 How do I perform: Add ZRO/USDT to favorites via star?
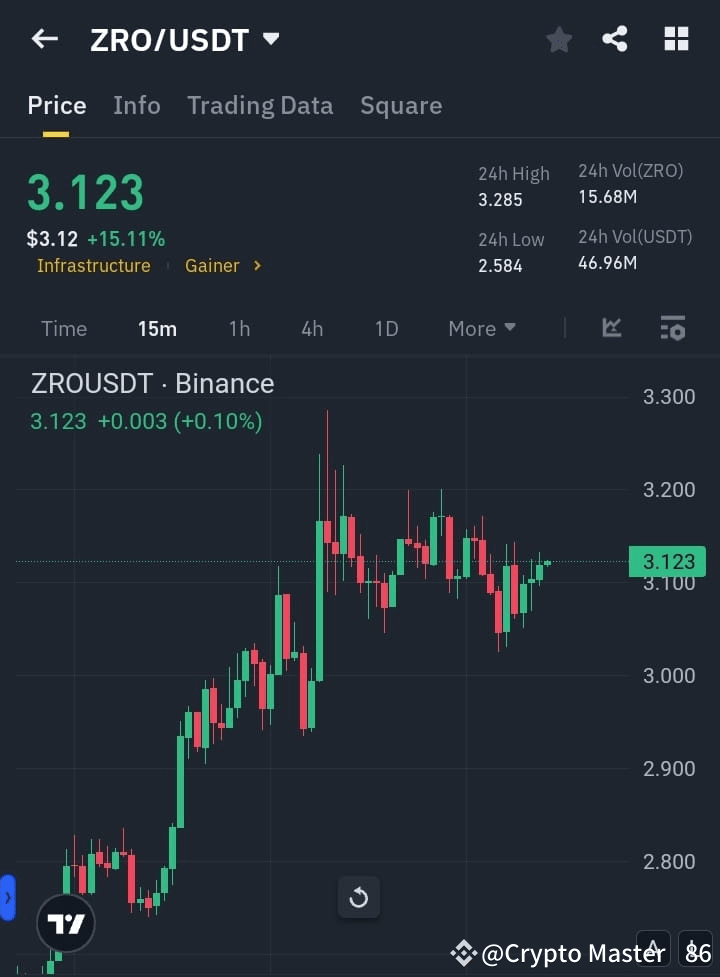558,39
